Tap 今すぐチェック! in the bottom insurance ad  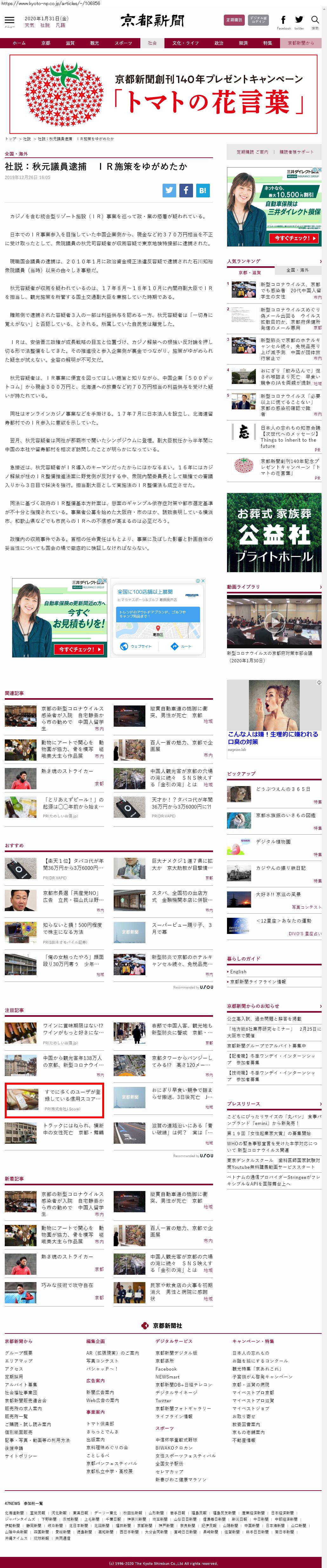(x=79, y=650)
